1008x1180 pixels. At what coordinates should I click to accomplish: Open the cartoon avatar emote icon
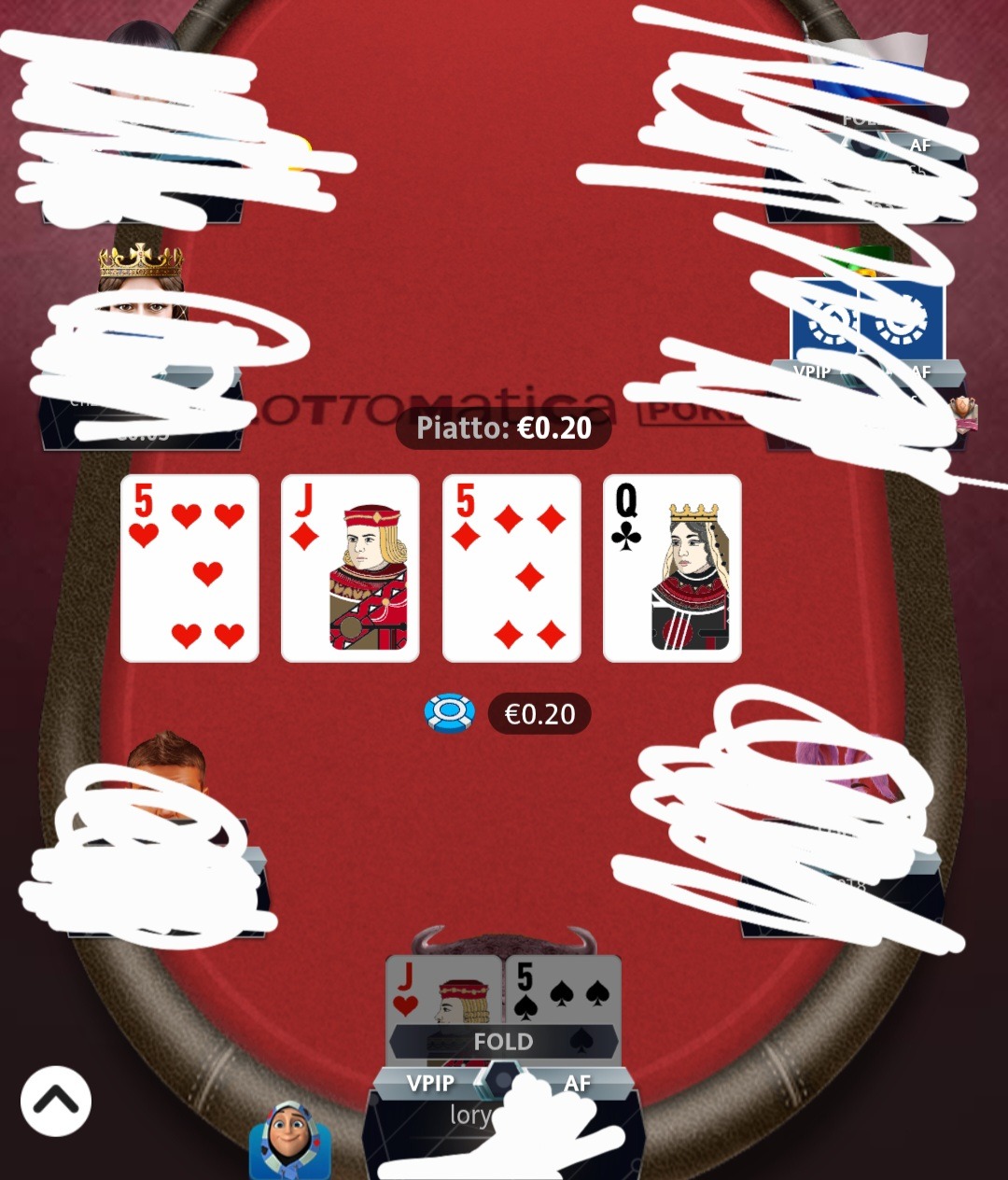coord(289,1141)
